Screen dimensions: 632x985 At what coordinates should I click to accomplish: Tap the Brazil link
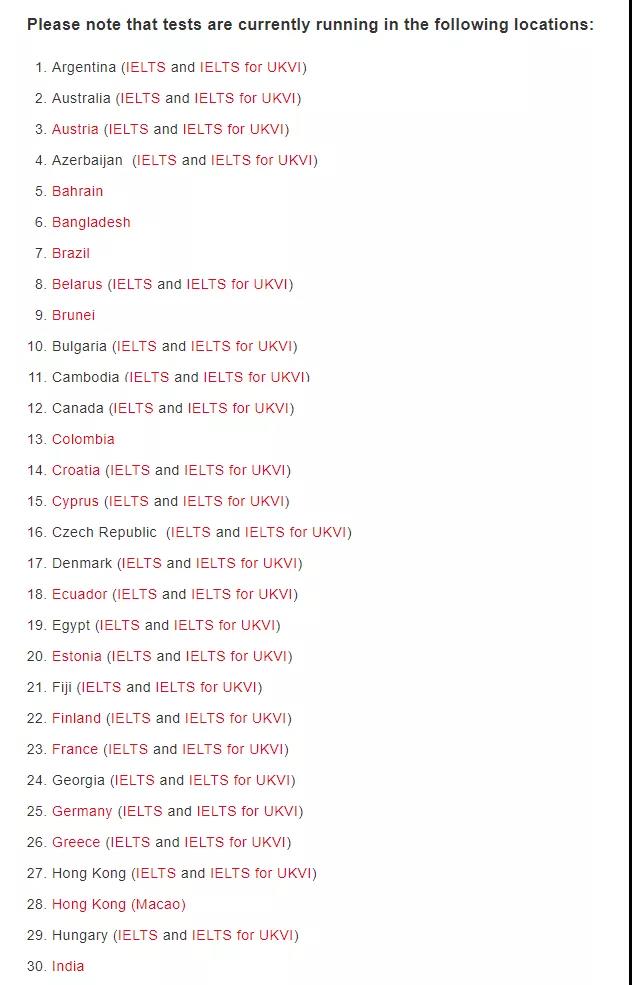(70, 253)
